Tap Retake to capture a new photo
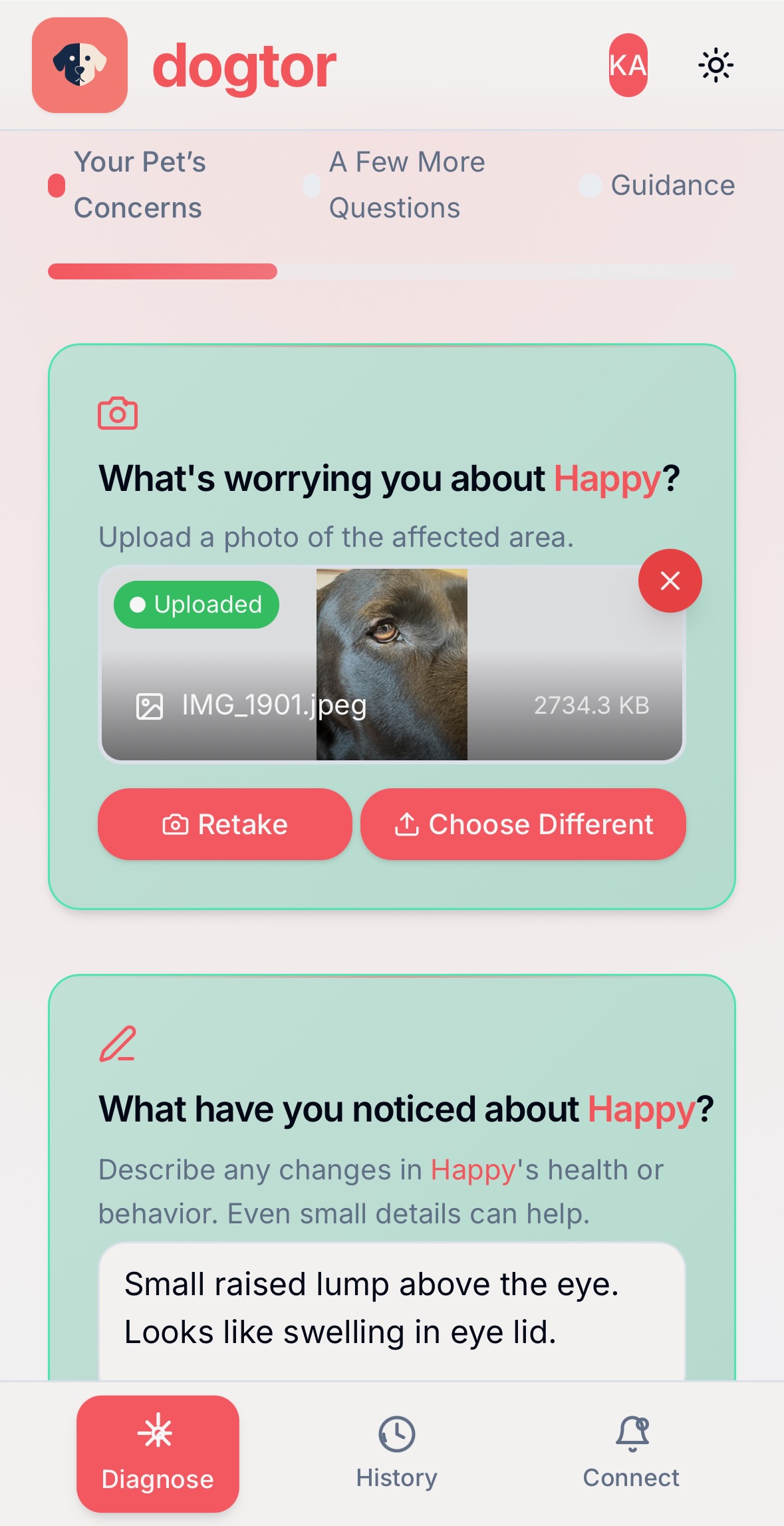784x1526 pixels. [x=225, y=824]
